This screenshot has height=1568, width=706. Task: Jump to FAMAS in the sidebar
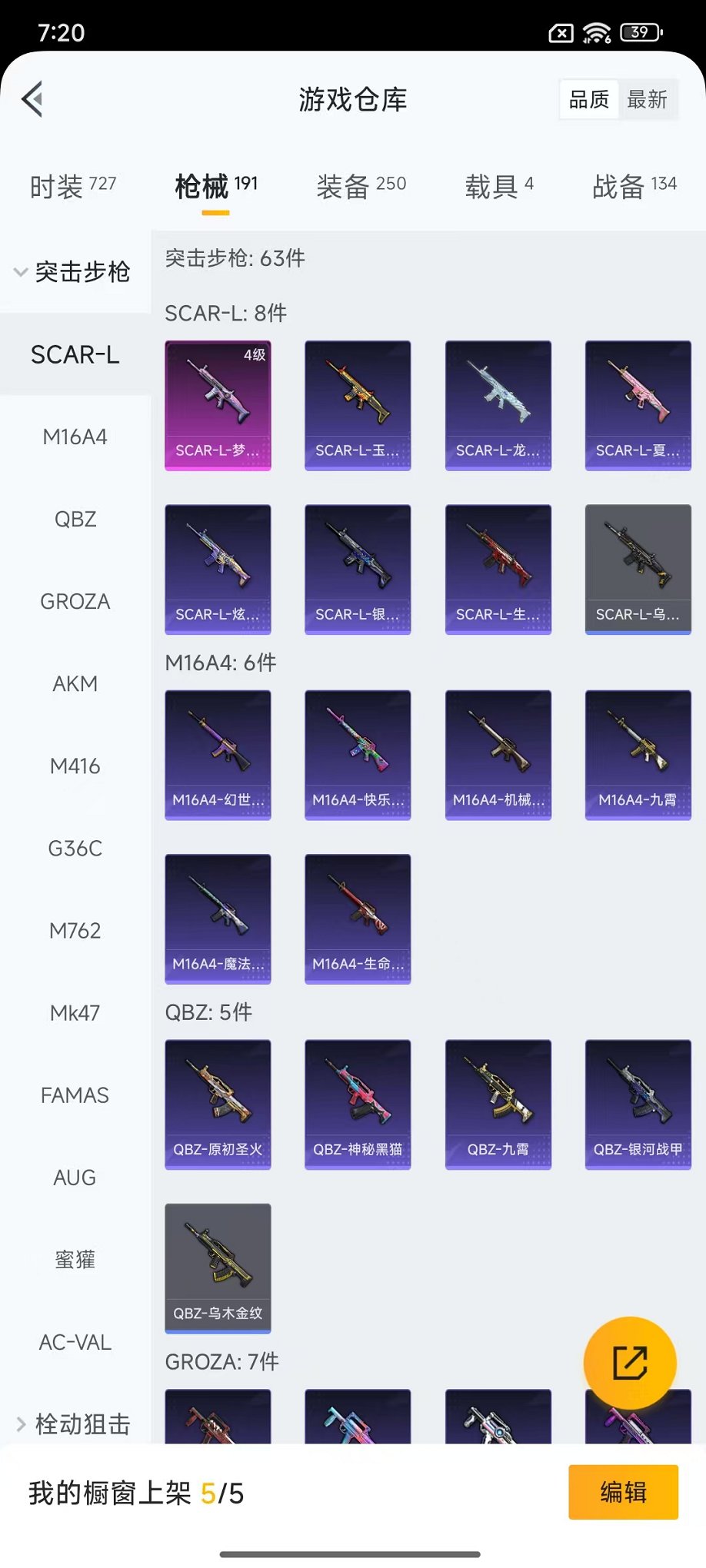(75, 1095)
